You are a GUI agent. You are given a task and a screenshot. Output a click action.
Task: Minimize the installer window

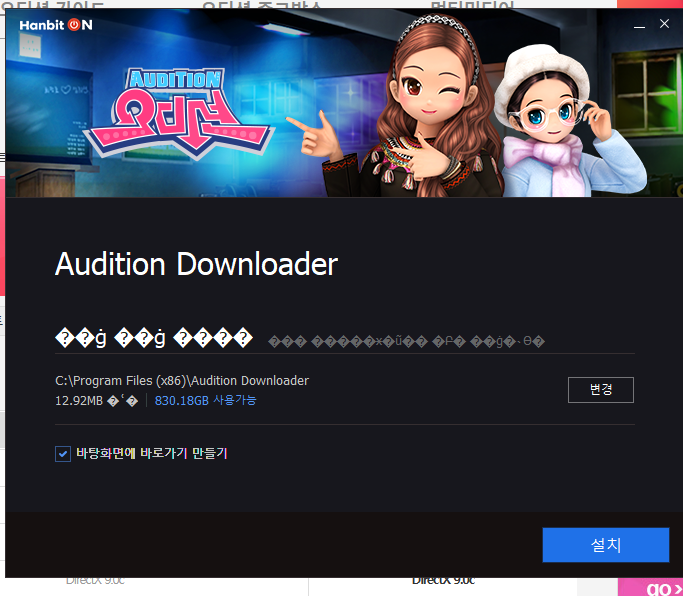coord(639,24)
